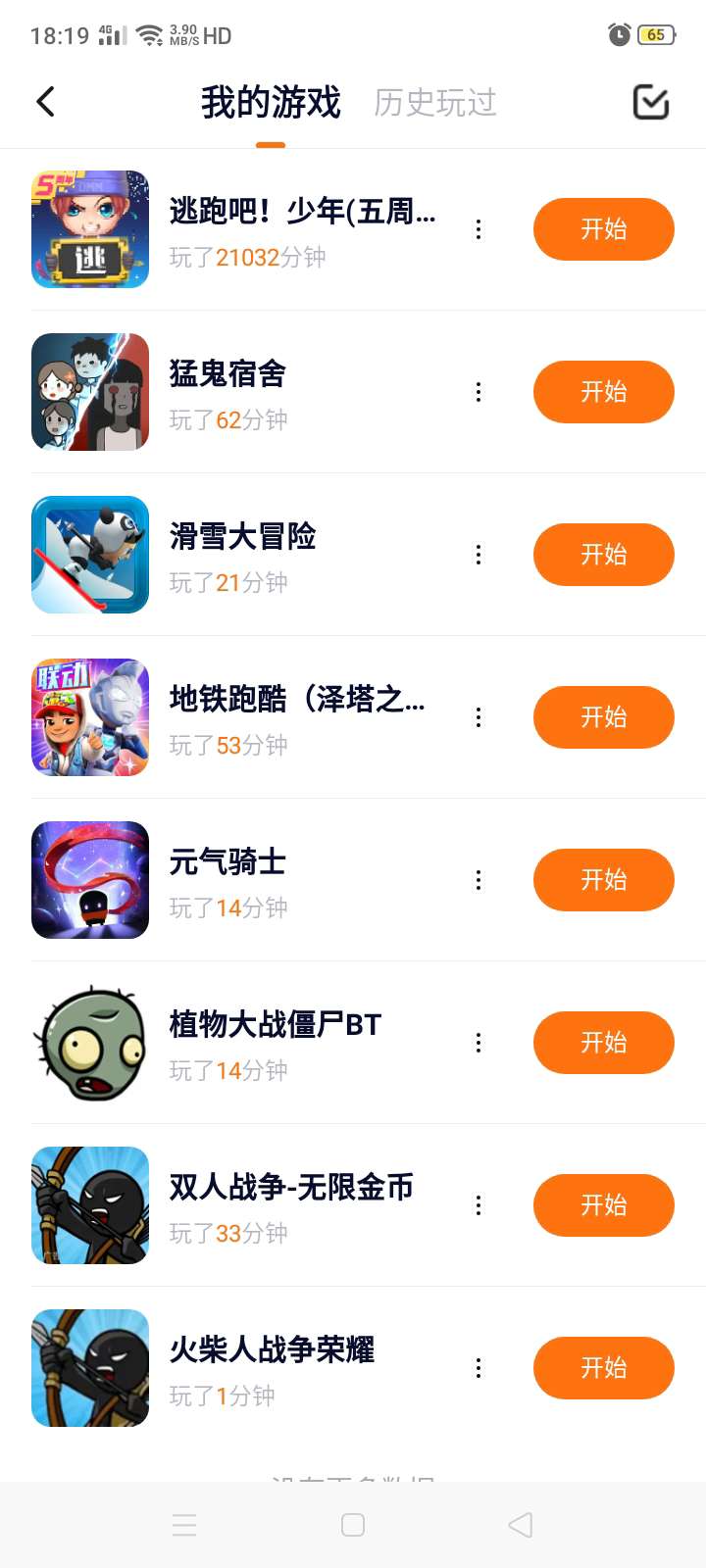This screenshot has width=706, height=1568.
Task: Open more options for 地铁跑酷
Action: tap(479, 717)
